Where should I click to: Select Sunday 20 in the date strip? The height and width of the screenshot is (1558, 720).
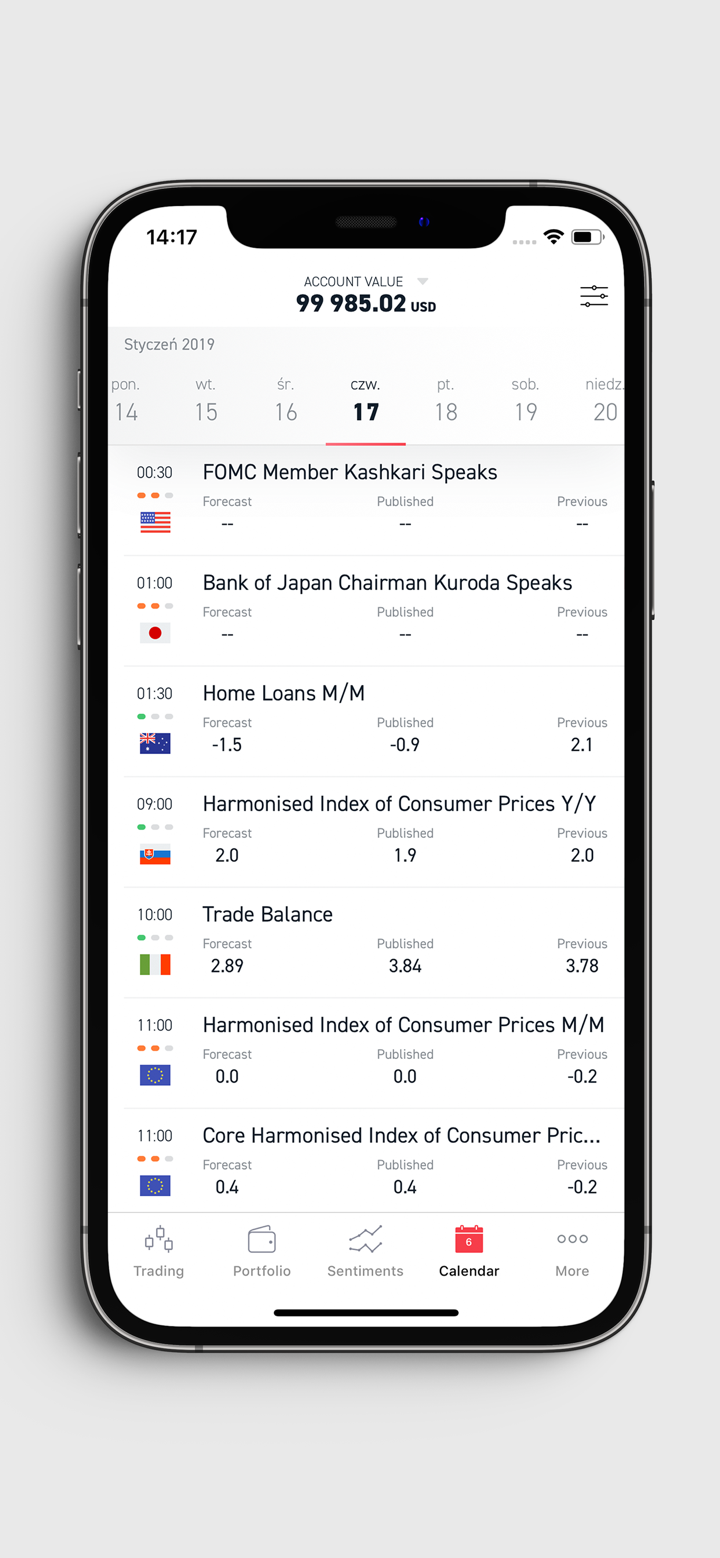(x=604, y=400)
